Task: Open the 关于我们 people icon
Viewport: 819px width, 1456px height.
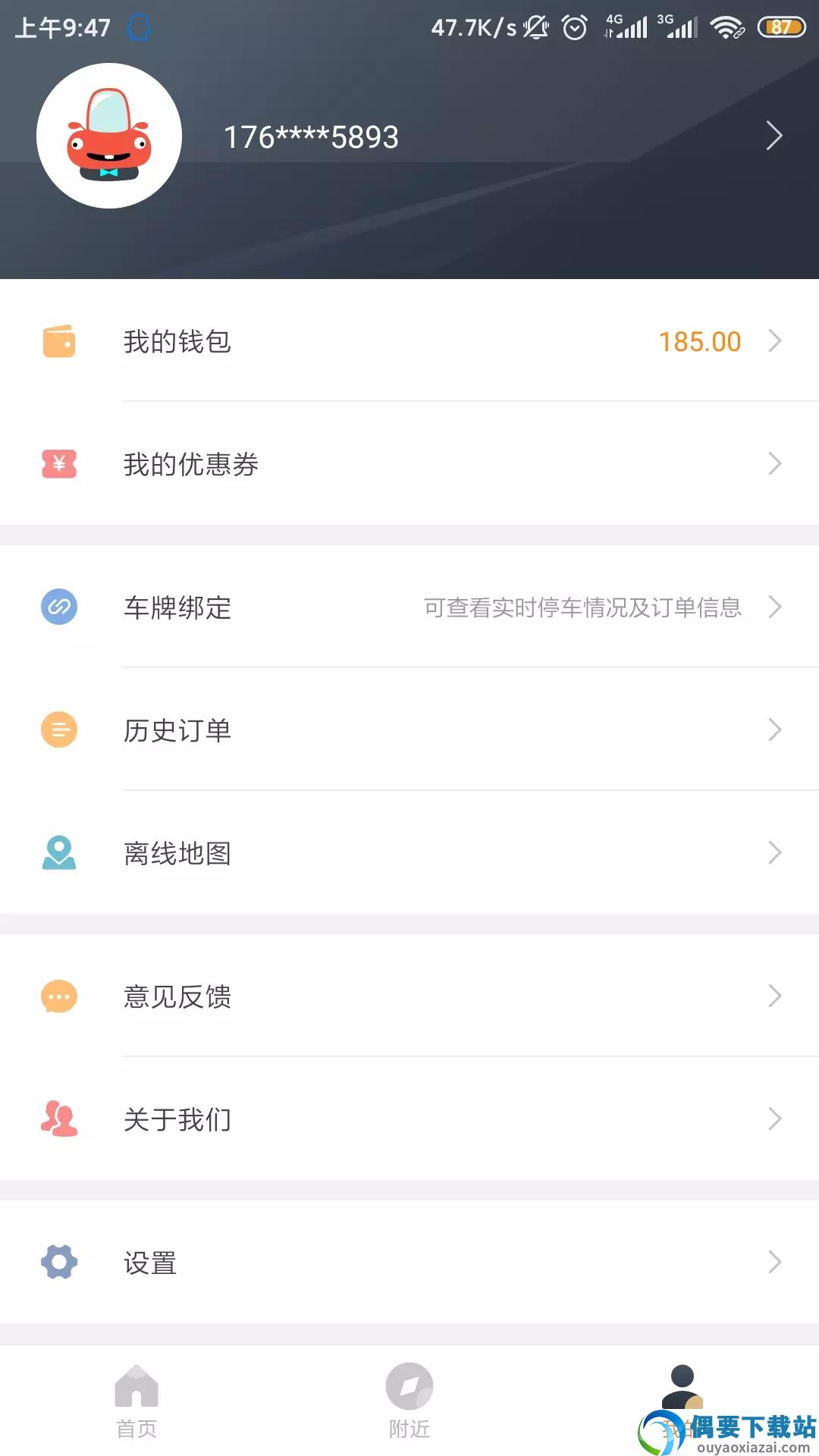Action: (x=59, y=1119)
